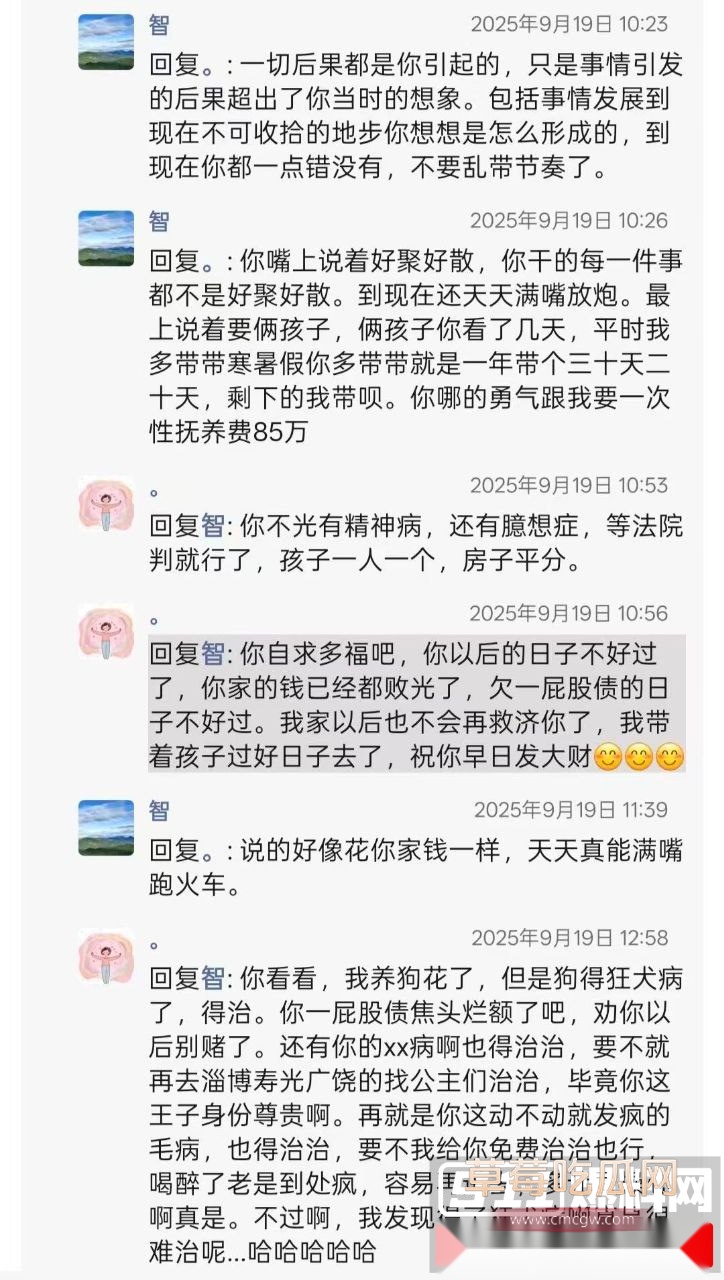This screenshot has height=1280, width=724.
Task: Open the cartoon avatar on the 10:53 comment
Action: [x=106, y=504]
